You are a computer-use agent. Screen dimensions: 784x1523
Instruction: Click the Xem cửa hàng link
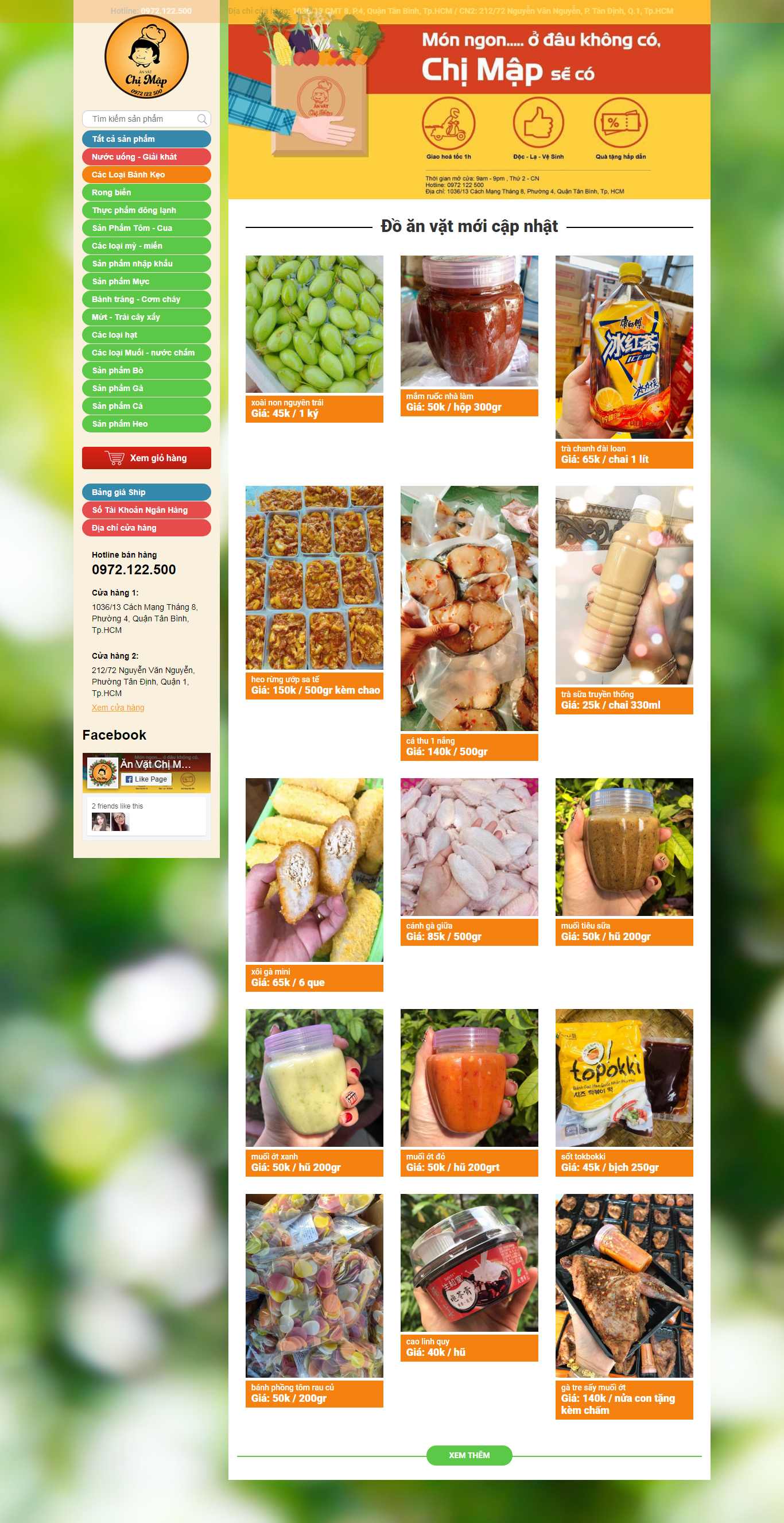click(118, 707)
